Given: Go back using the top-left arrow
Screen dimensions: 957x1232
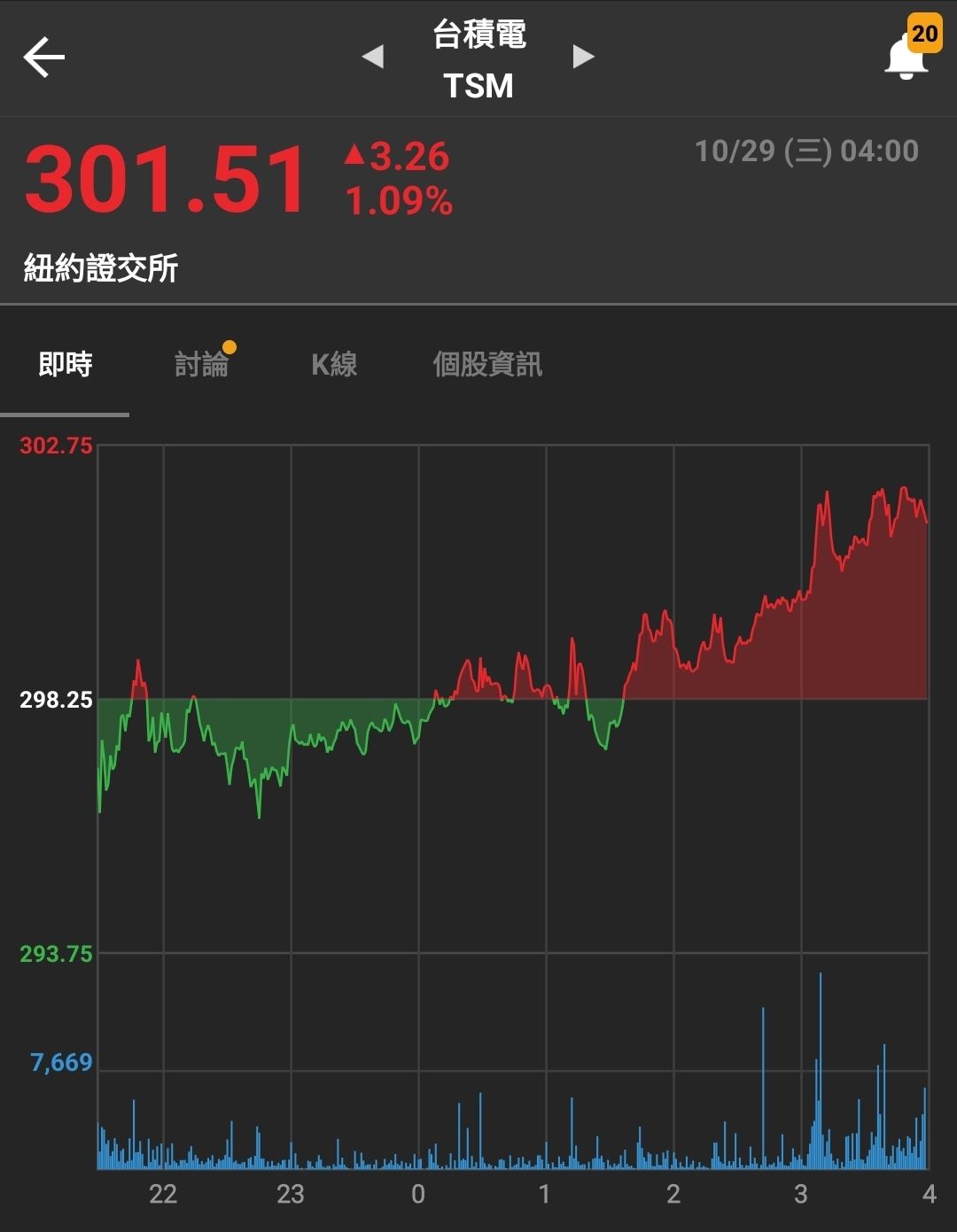Looking at the screenshot, I should click(x=44, y=58).
